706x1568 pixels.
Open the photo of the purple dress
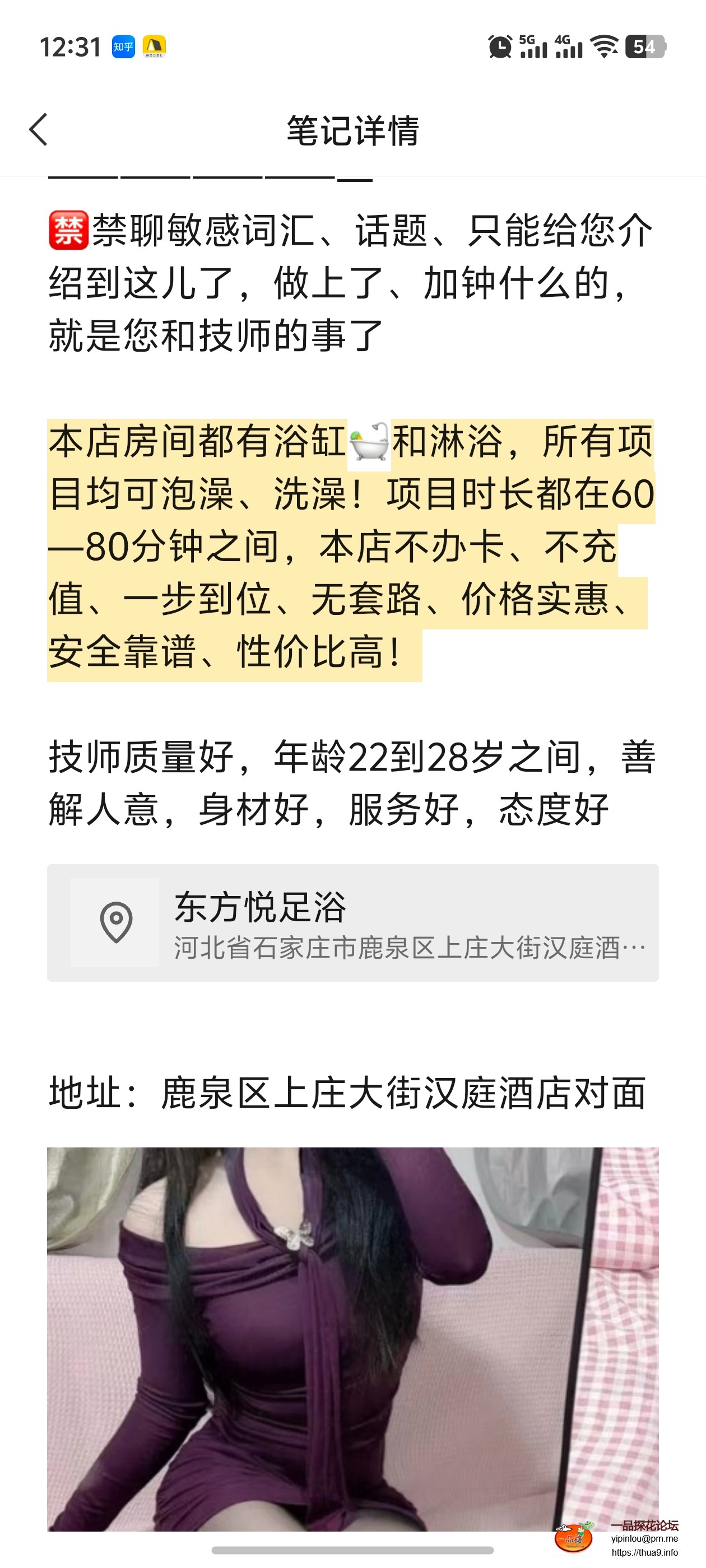pyautogui.click(x=352, y=1338)
